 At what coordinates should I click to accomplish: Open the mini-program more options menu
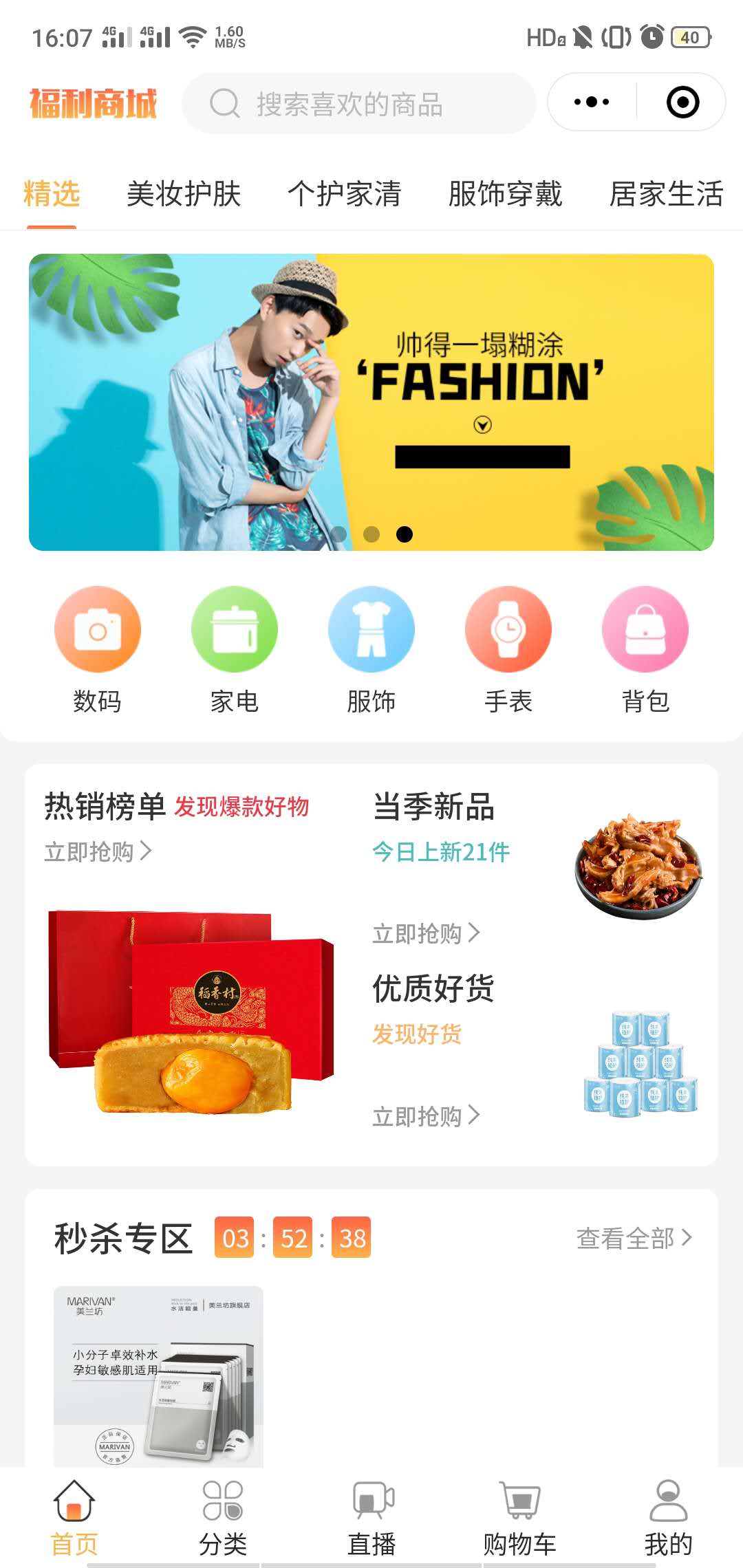click(592, 102)
